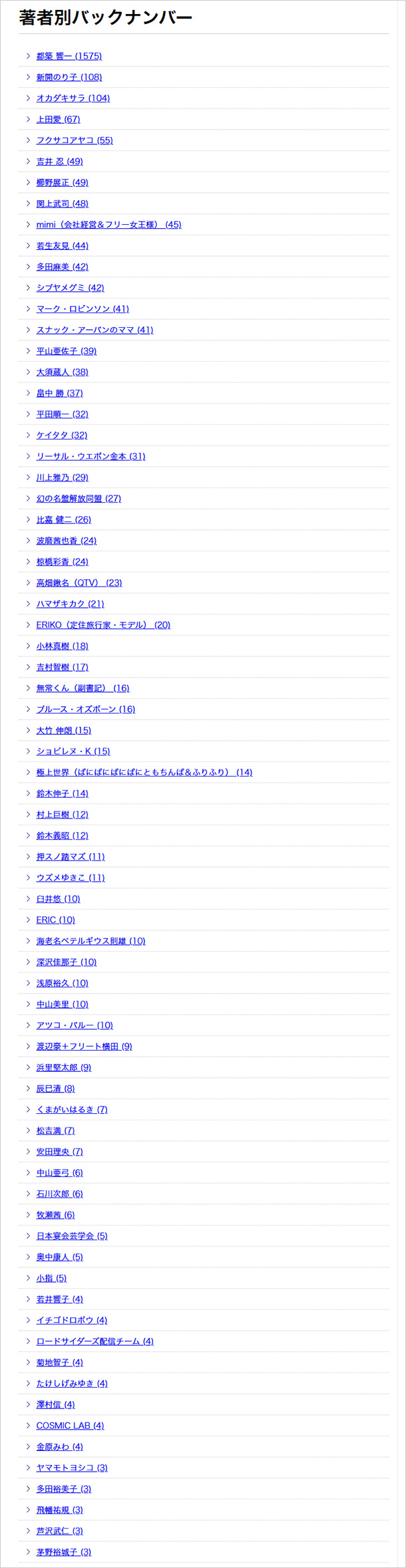The width and height of the screenshot is (406, 1568).
Task: Tap the 上田愛 (67) link
Action: point(58,120)
